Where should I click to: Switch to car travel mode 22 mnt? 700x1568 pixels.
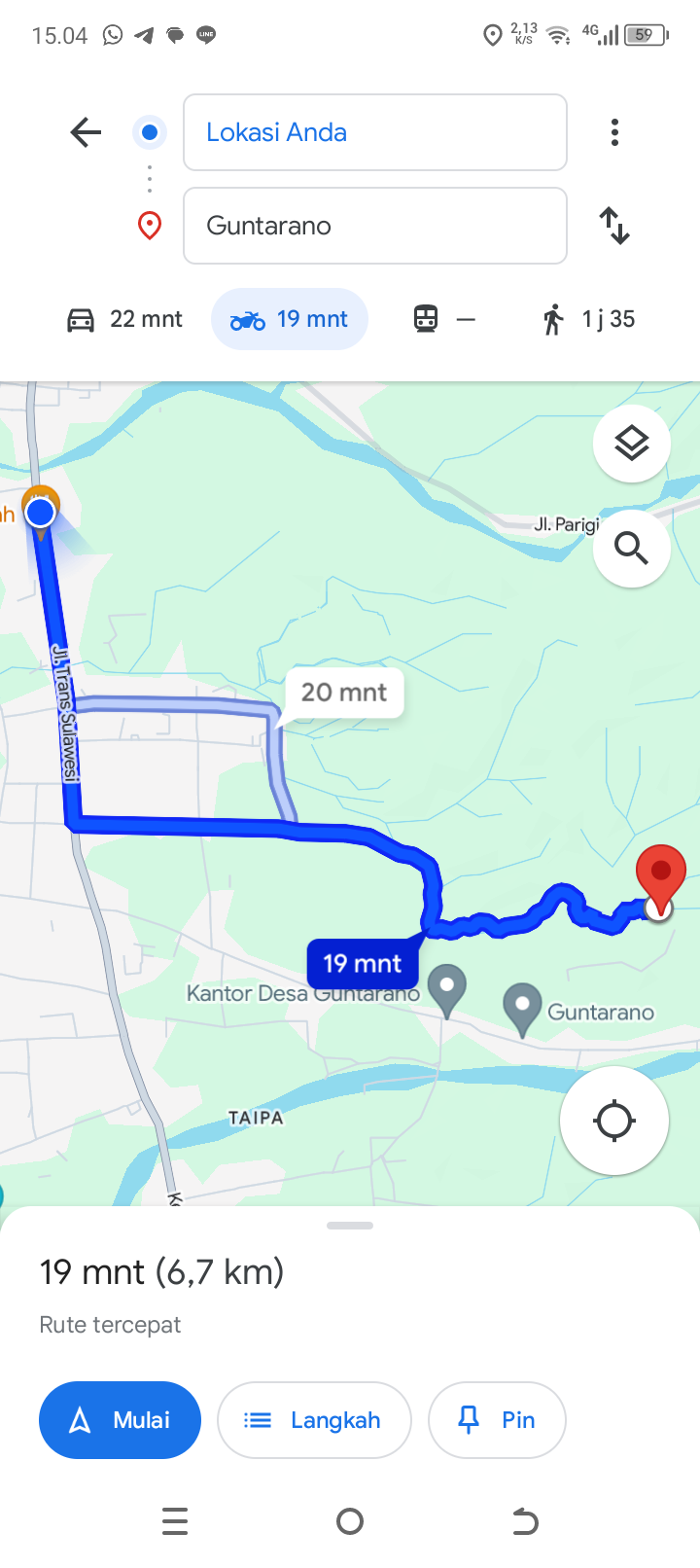pos(124,319)
